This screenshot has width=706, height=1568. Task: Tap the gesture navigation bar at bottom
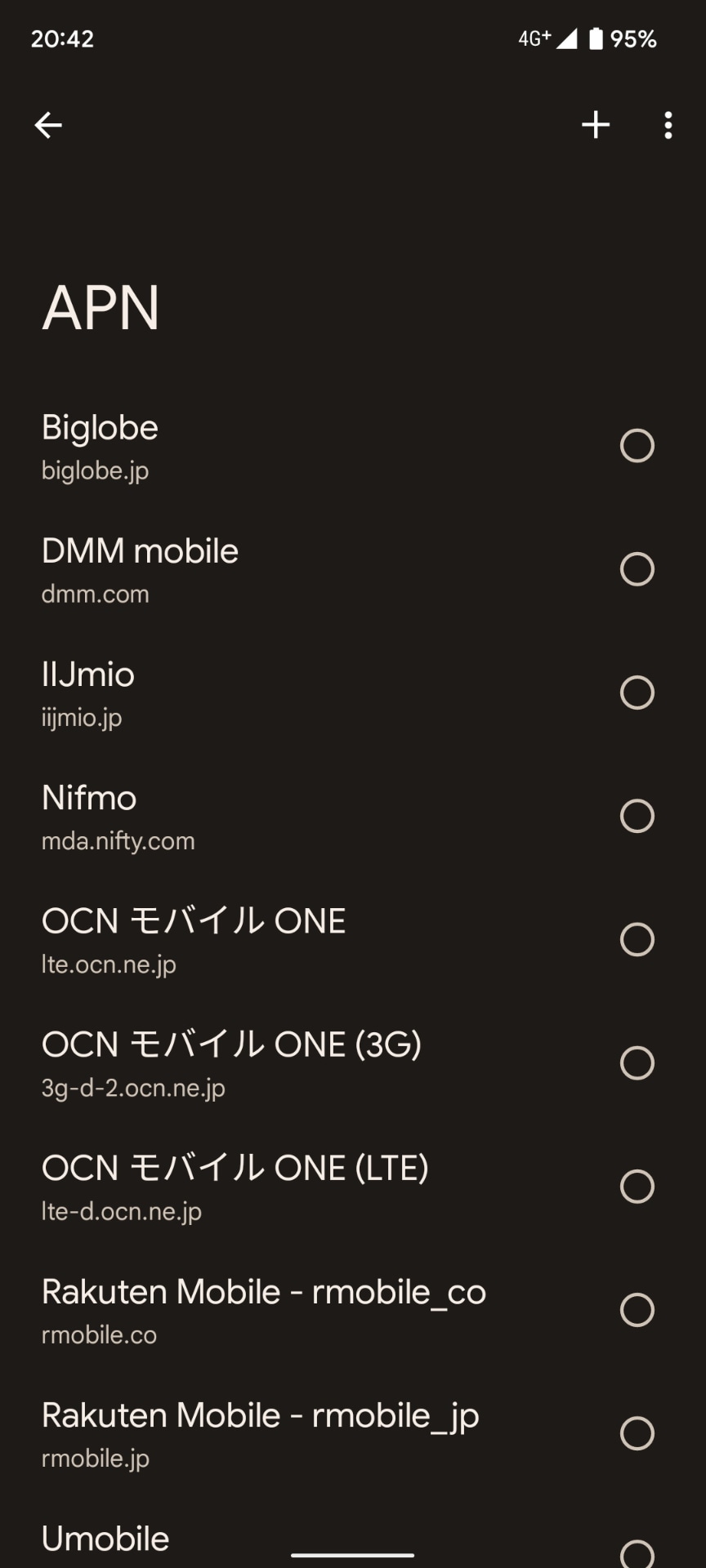point(353,1556)
